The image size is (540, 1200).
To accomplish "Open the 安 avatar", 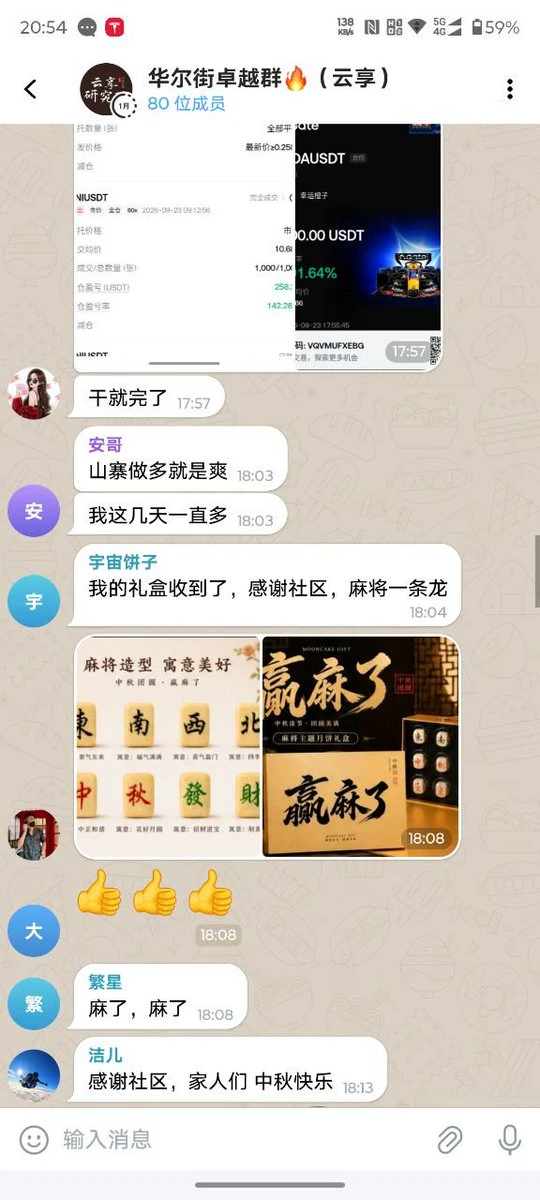I will [x=34, y=511].
